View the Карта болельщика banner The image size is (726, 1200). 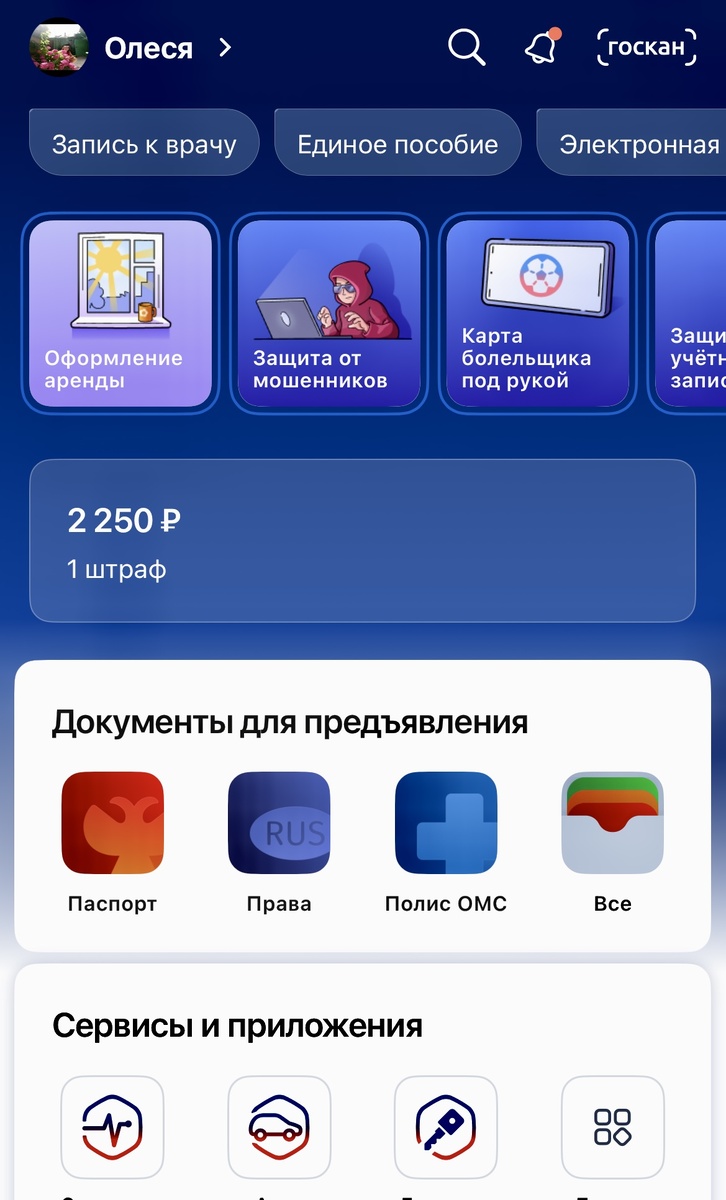pyautogui.click(x=537, y=313)
